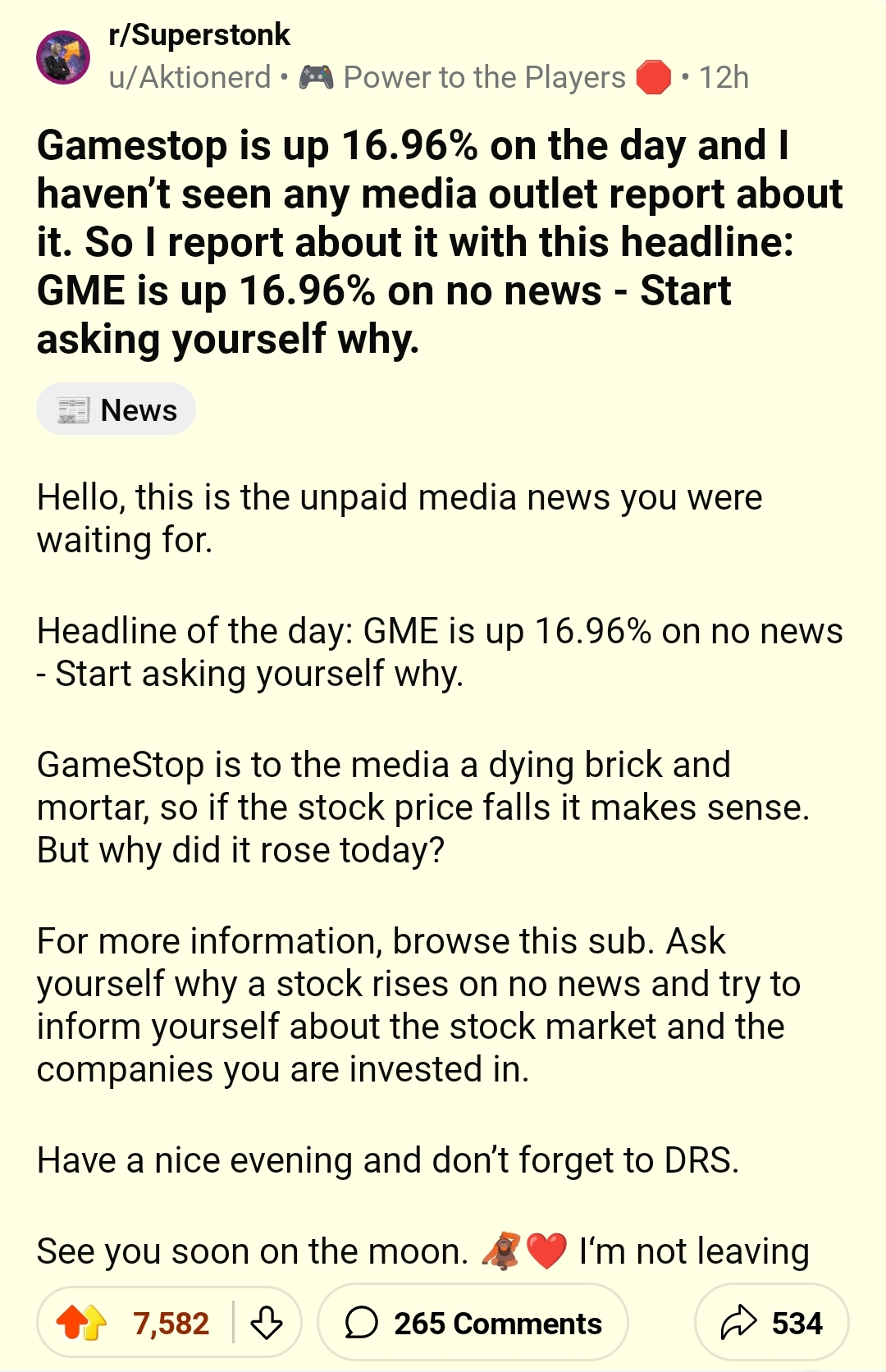Downvote this GameStop post
Screen dimensions: 886x1372
[x=267, y=1323]
